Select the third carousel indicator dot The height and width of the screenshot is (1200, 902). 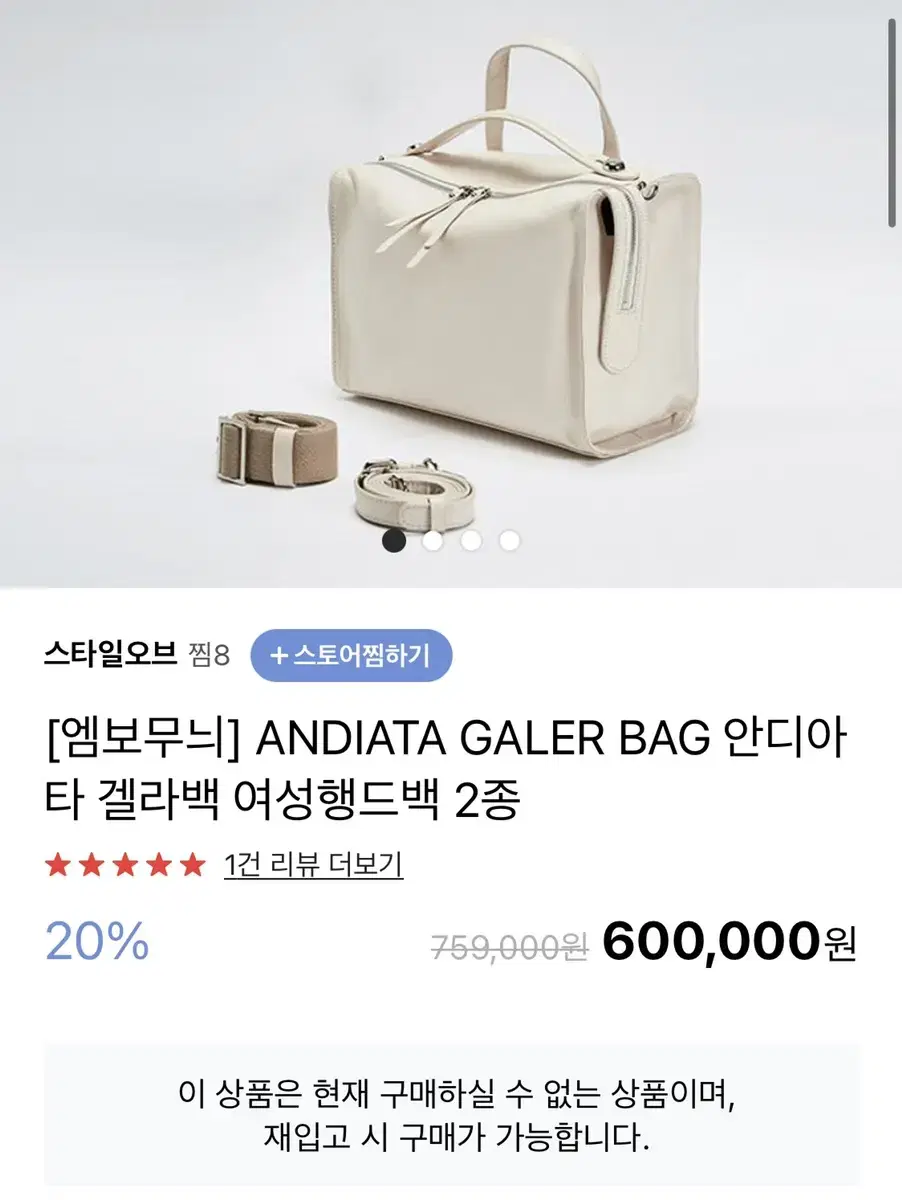(x=470, y=540)
